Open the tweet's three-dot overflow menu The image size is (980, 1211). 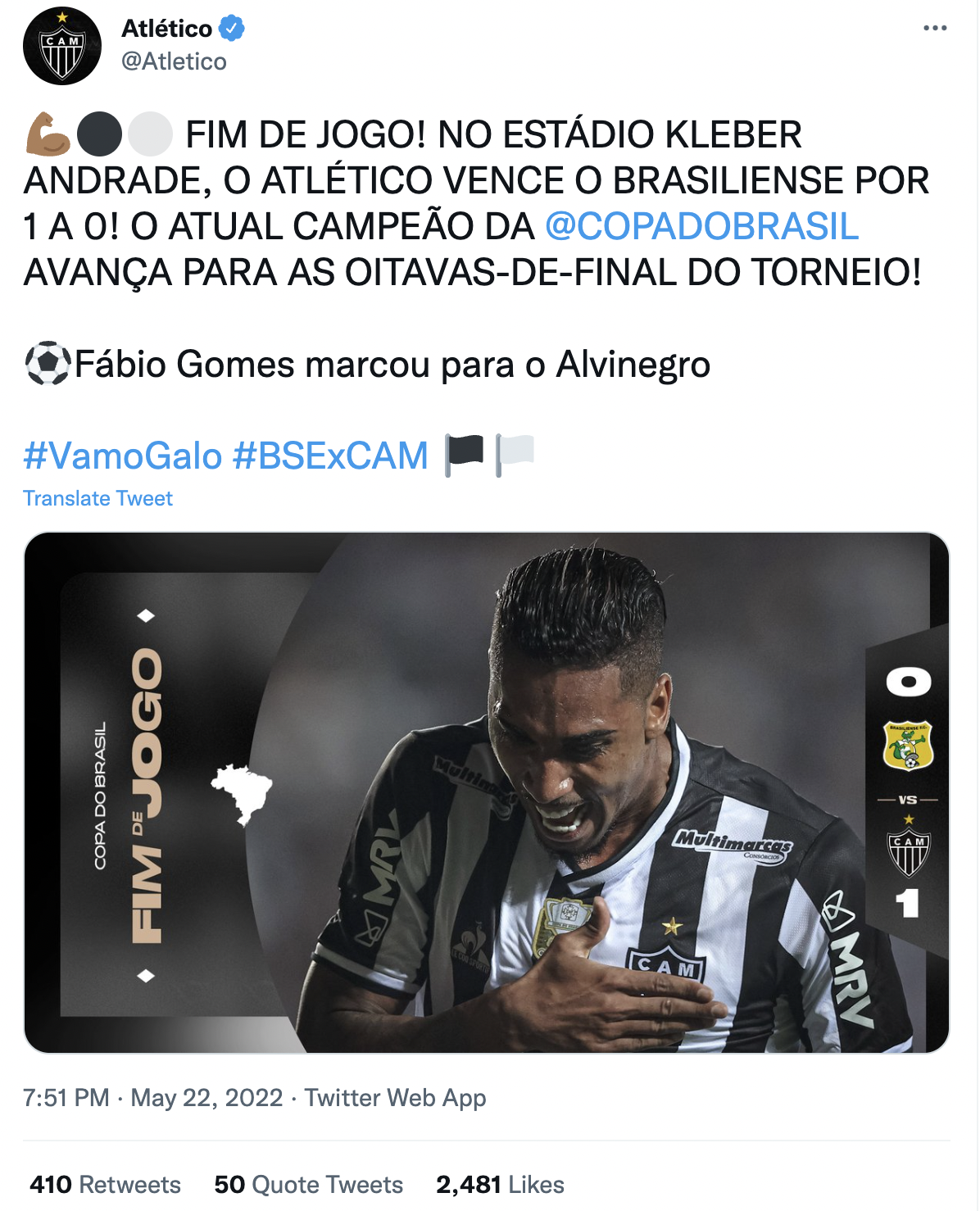[934, 29]
